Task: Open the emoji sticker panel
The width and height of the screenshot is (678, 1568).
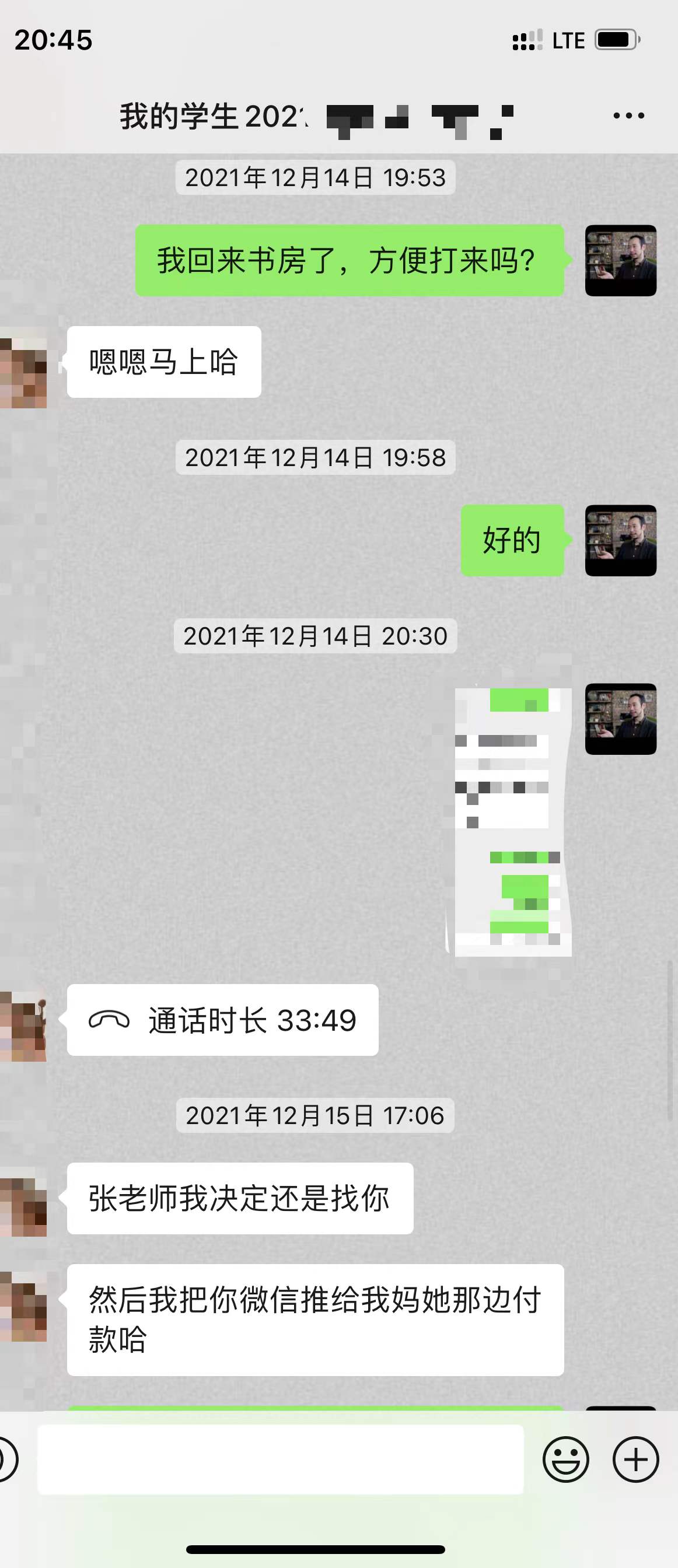Action: (565, 1459)
